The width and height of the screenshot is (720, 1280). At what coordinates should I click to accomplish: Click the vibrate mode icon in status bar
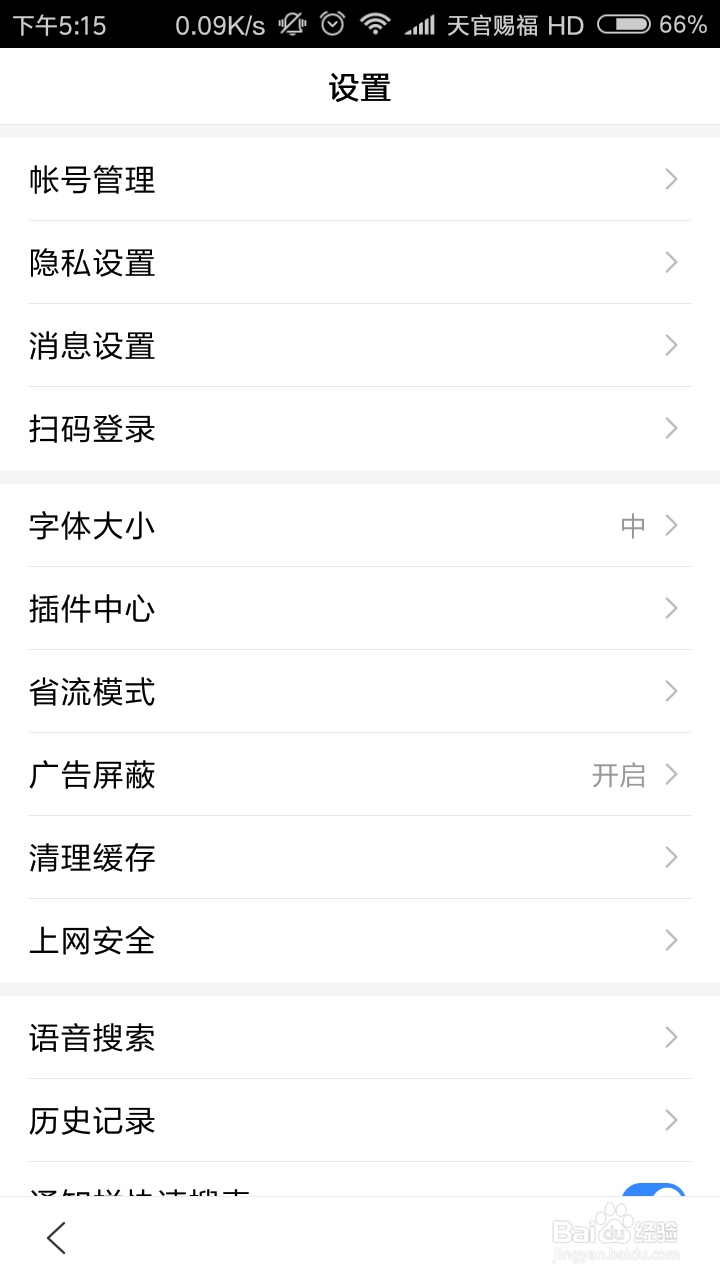[x=291, y=24]
